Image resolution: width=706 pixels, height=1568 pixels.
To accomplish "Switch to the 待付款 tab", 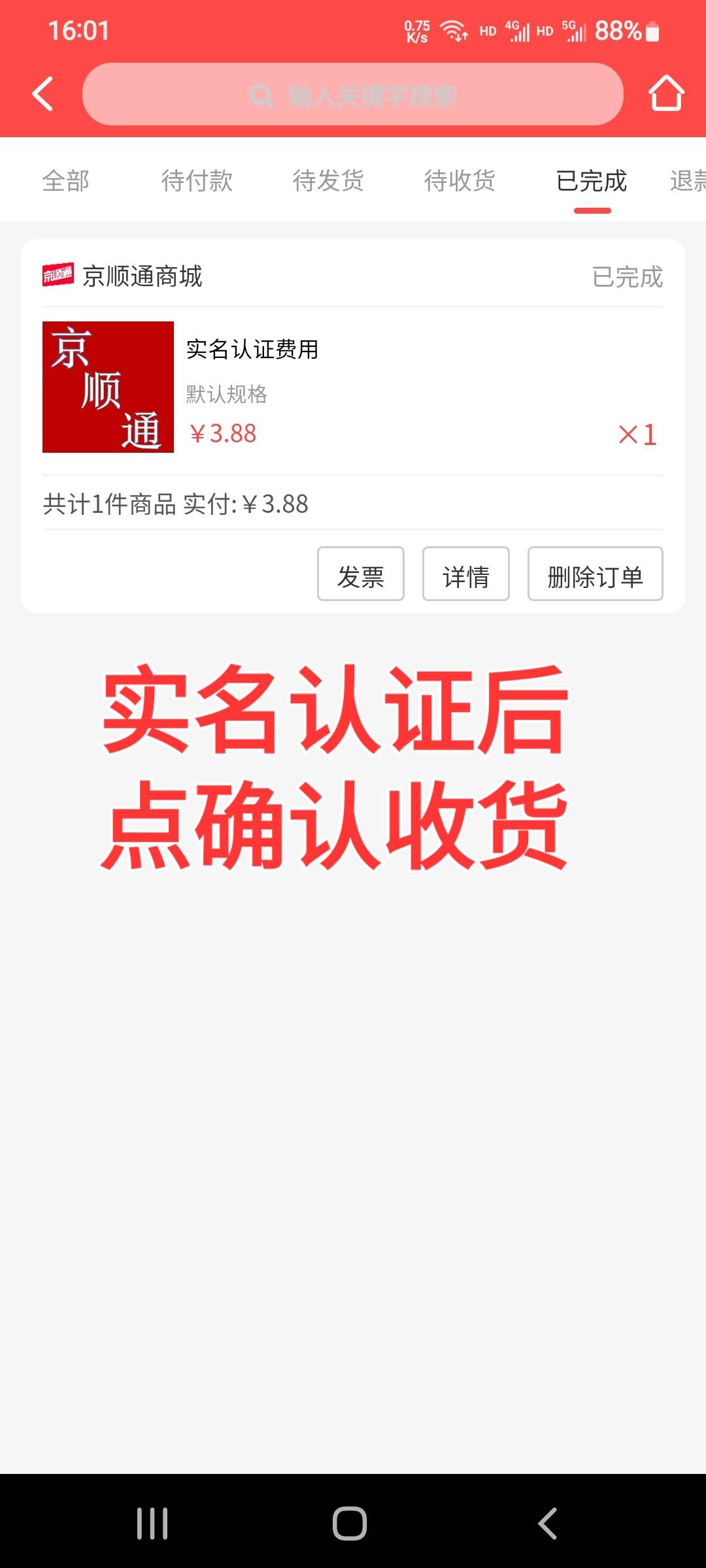I will coord(197,180).
